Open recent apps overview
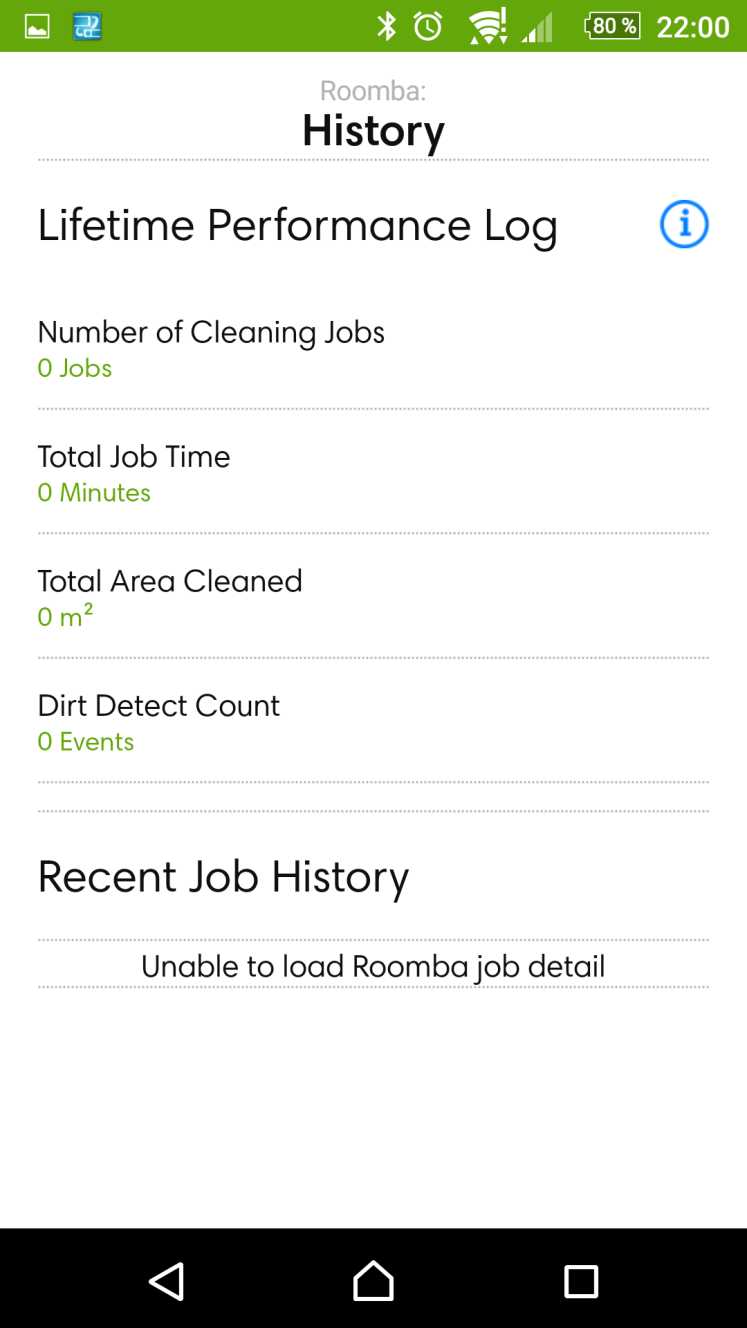The image size is (747, 1328). tap(581, 1281)
